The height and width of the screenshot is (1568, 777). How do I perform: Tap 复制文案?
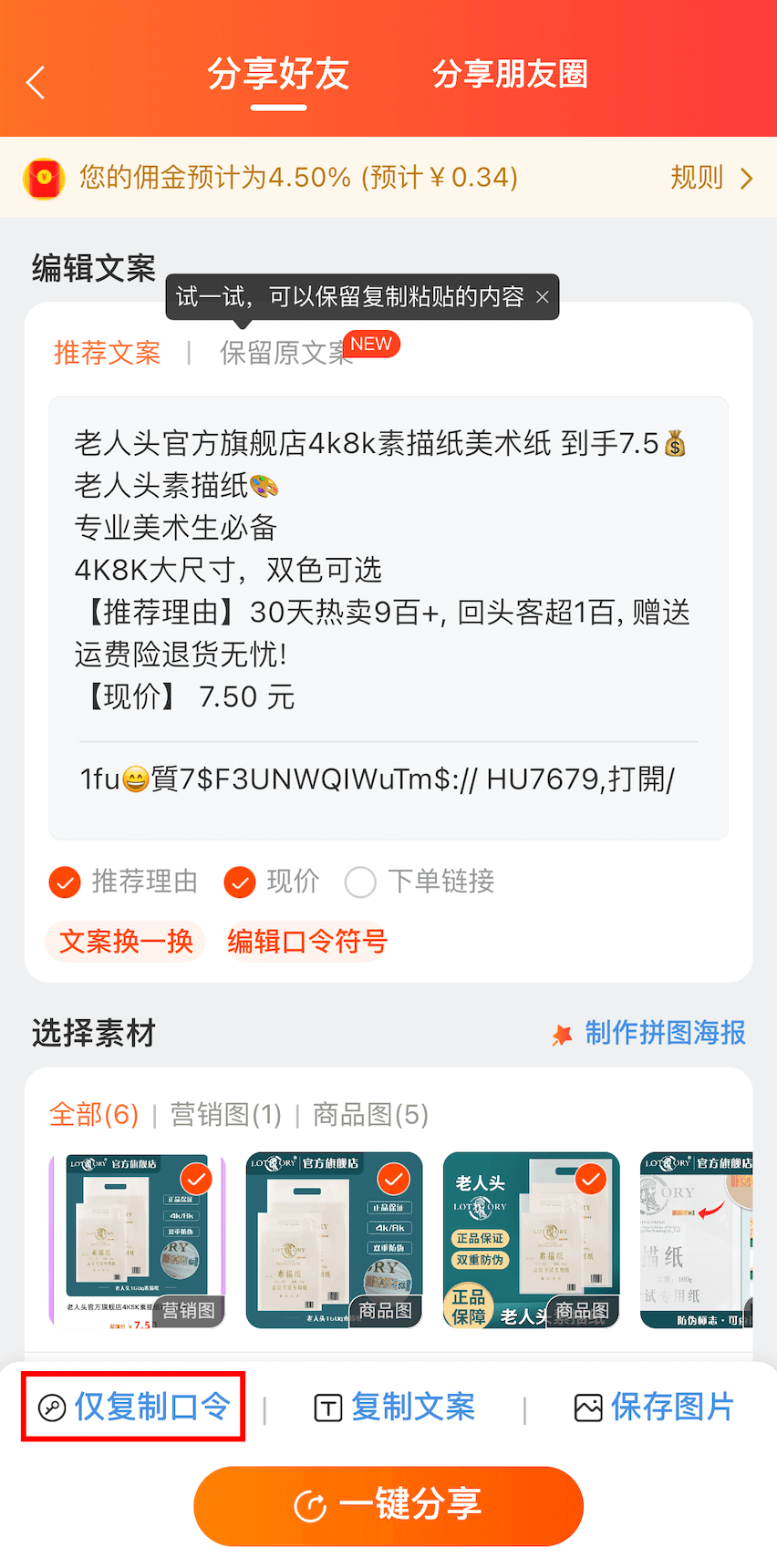click(394, 1407)
